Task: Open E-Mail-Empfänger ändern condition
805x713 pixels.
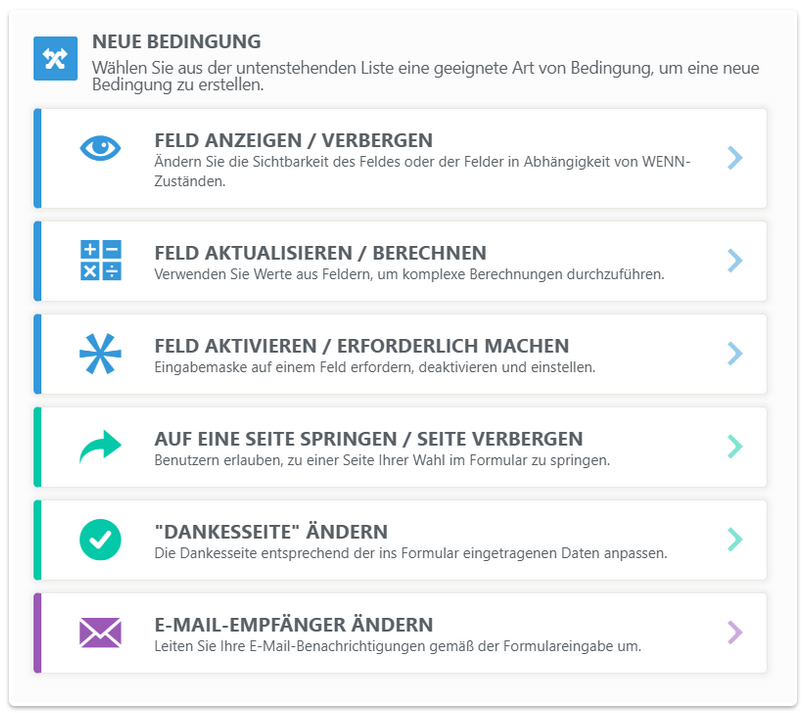Action: click(x=400, y=633)
